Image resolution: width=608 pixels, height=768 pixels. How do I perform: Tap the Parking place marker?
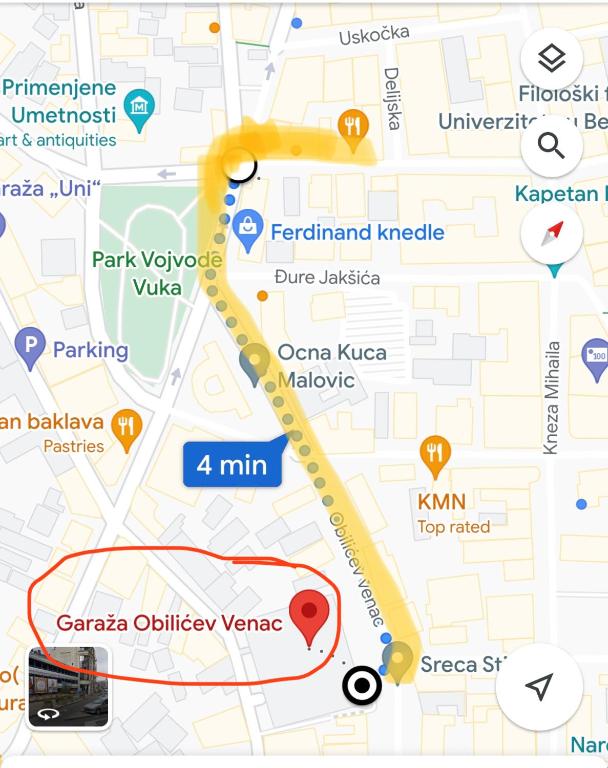click(31, 349)
